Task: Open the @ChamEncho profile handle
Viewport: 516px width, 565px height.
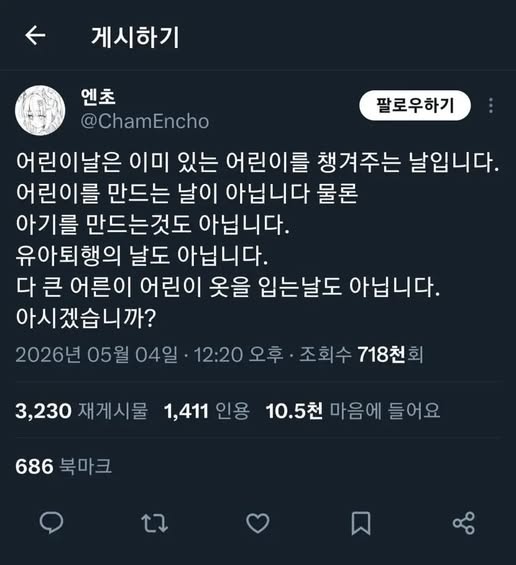Action: pos(145,121)
